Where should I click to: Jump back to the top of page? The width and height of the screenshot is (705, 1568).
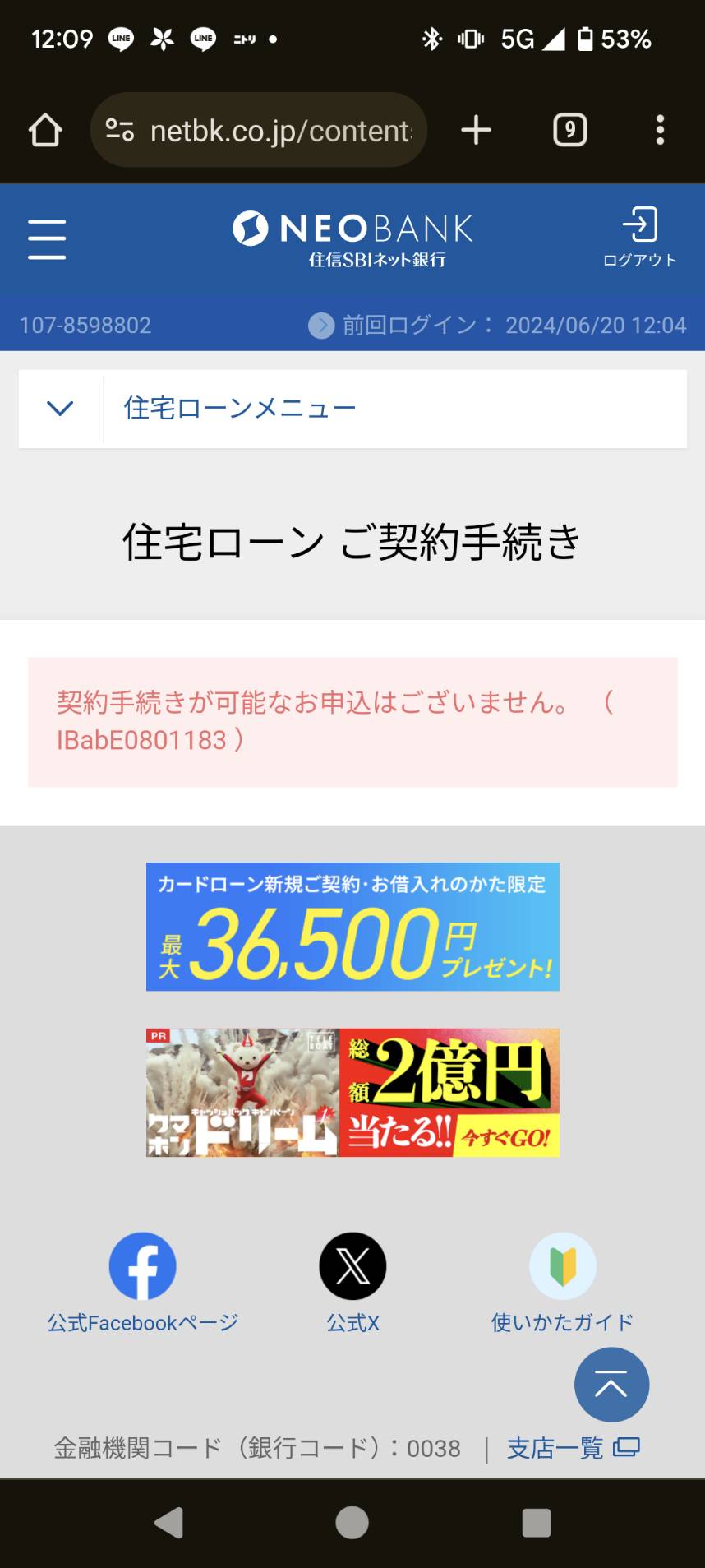611,1385
